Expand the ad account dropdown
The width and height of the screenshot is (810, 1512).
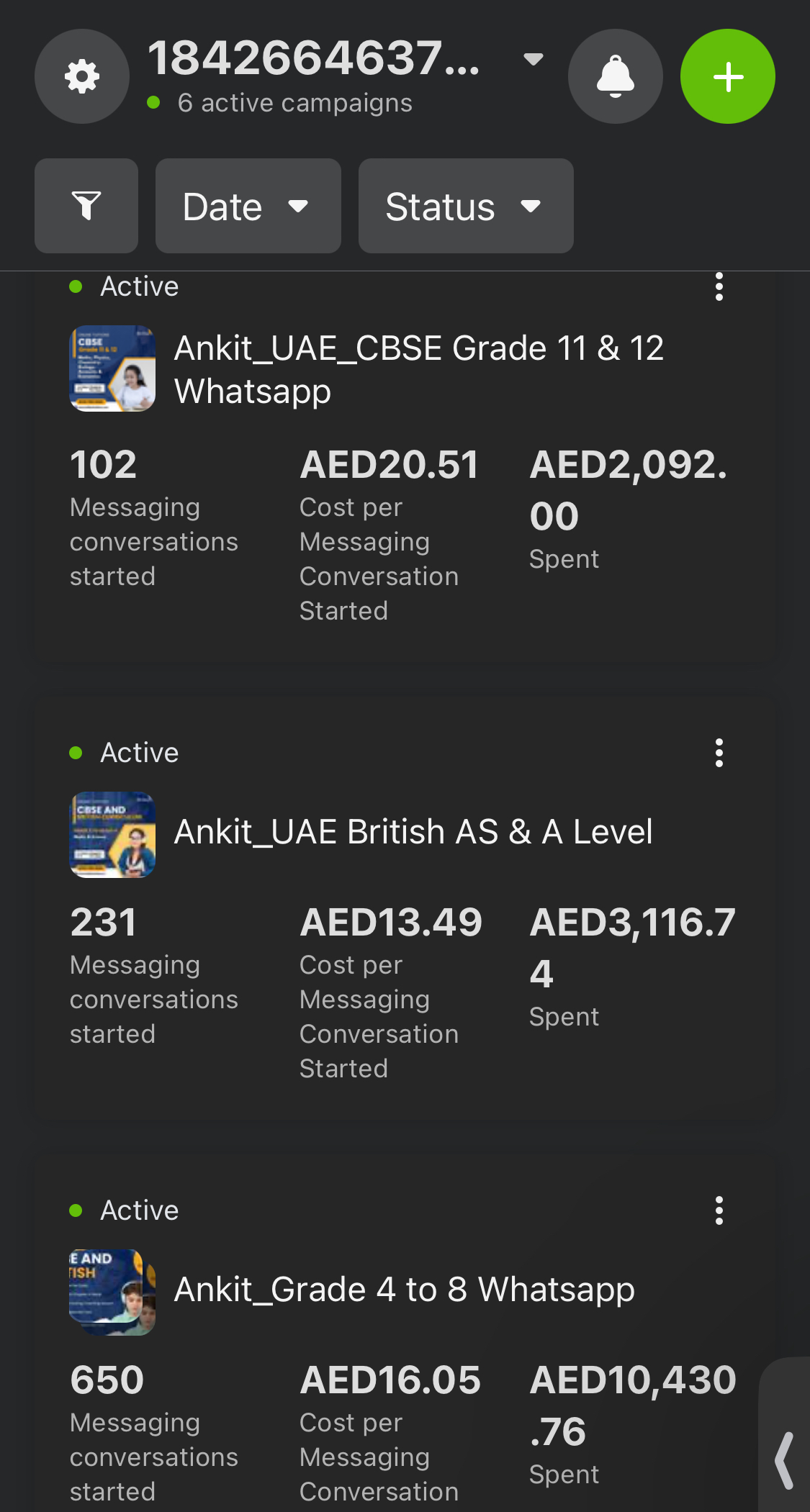tap(533, 59)
